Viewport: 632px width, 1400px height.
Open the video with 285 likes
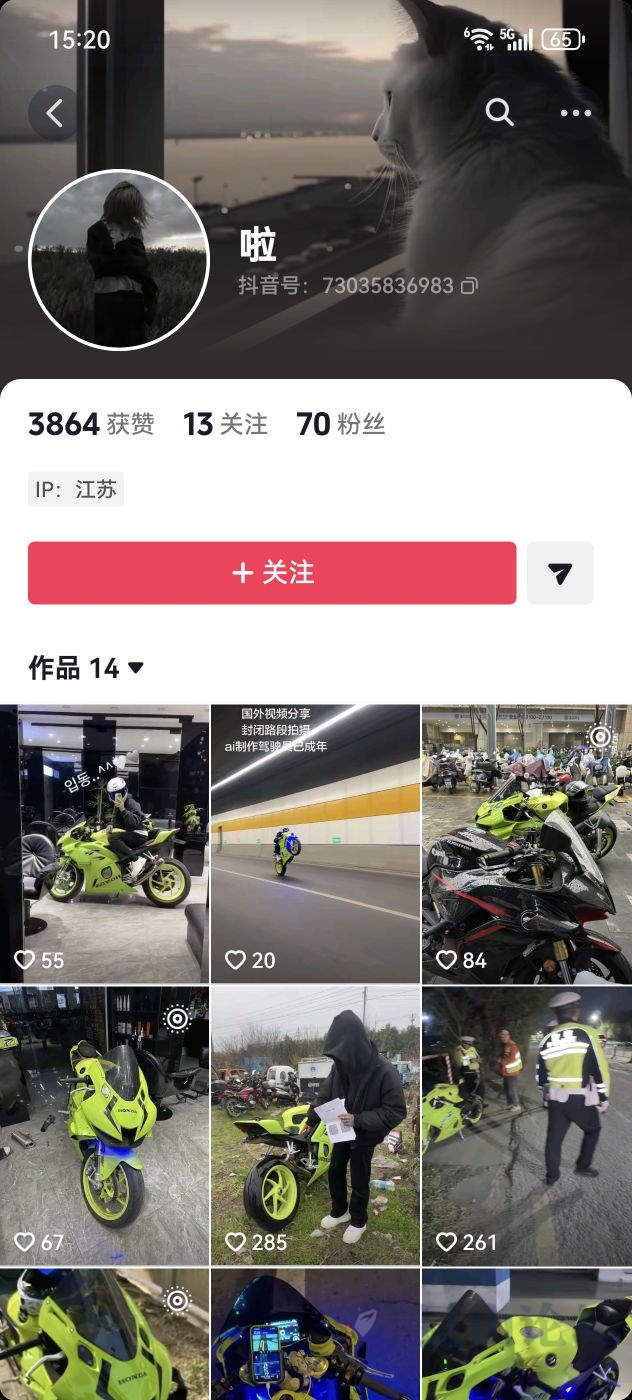pos(315,1125)
